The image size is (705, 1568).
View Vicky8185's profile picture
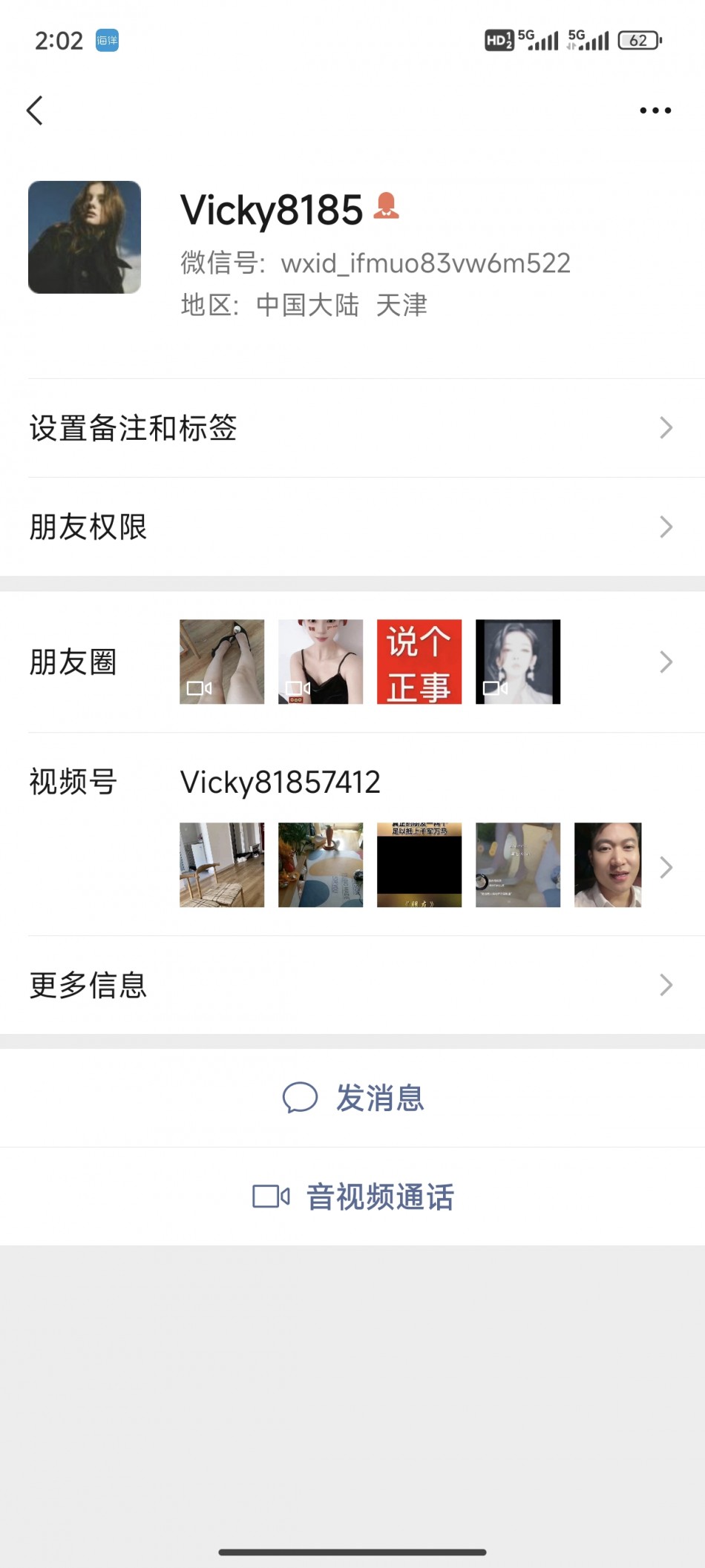[x=85, y=237]
